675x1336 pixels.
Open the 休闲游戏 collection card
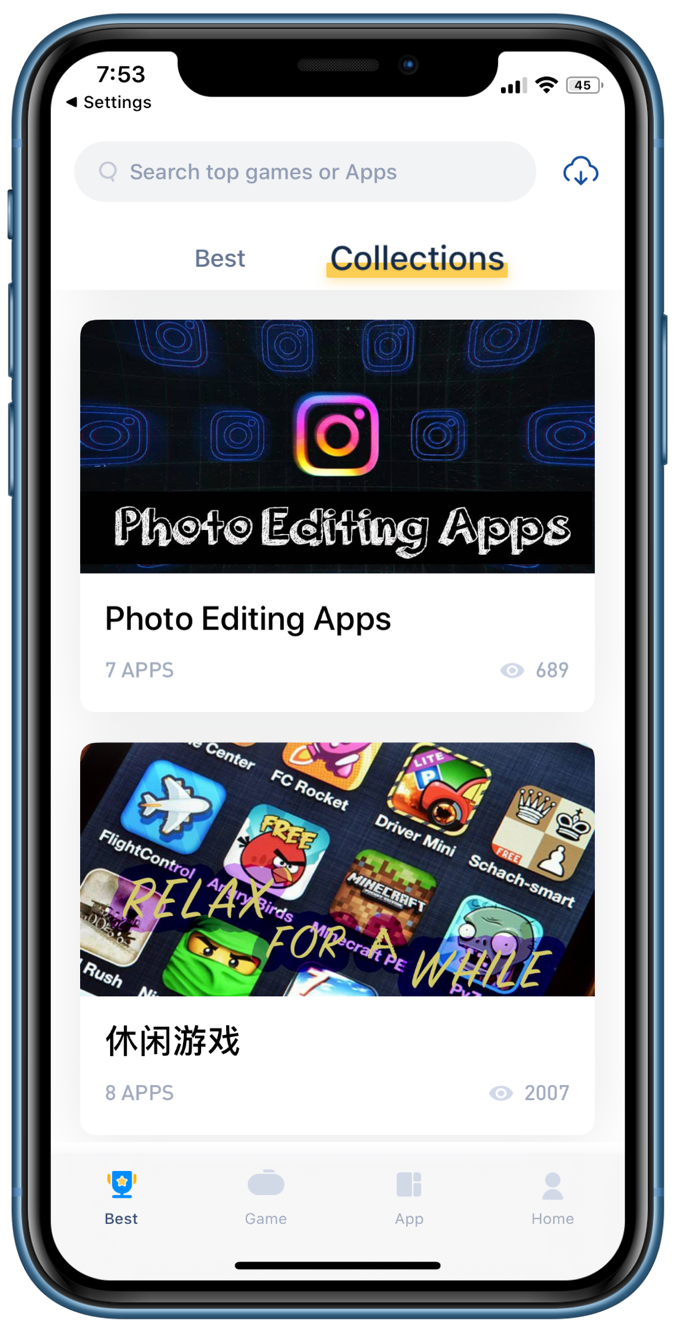[337, 938]
